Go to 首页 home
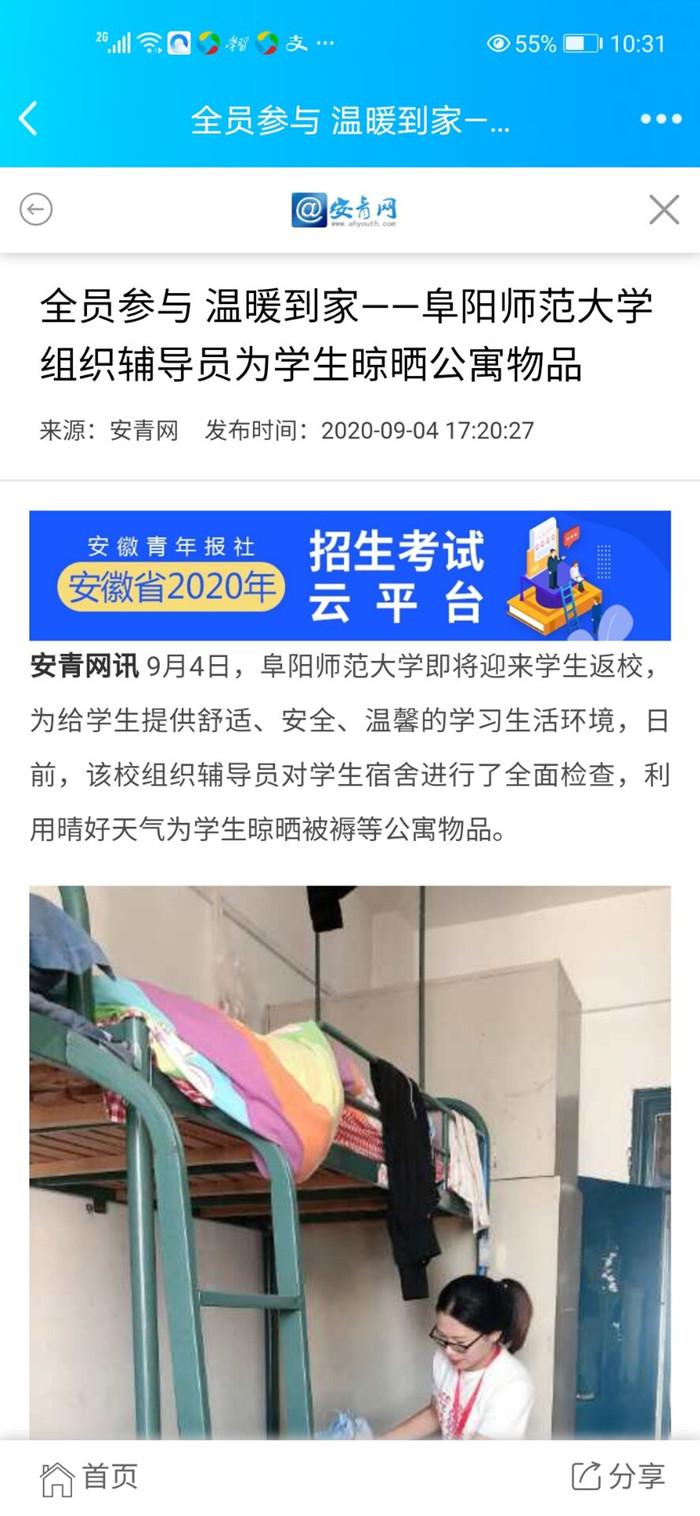 tap(88, 1477)
